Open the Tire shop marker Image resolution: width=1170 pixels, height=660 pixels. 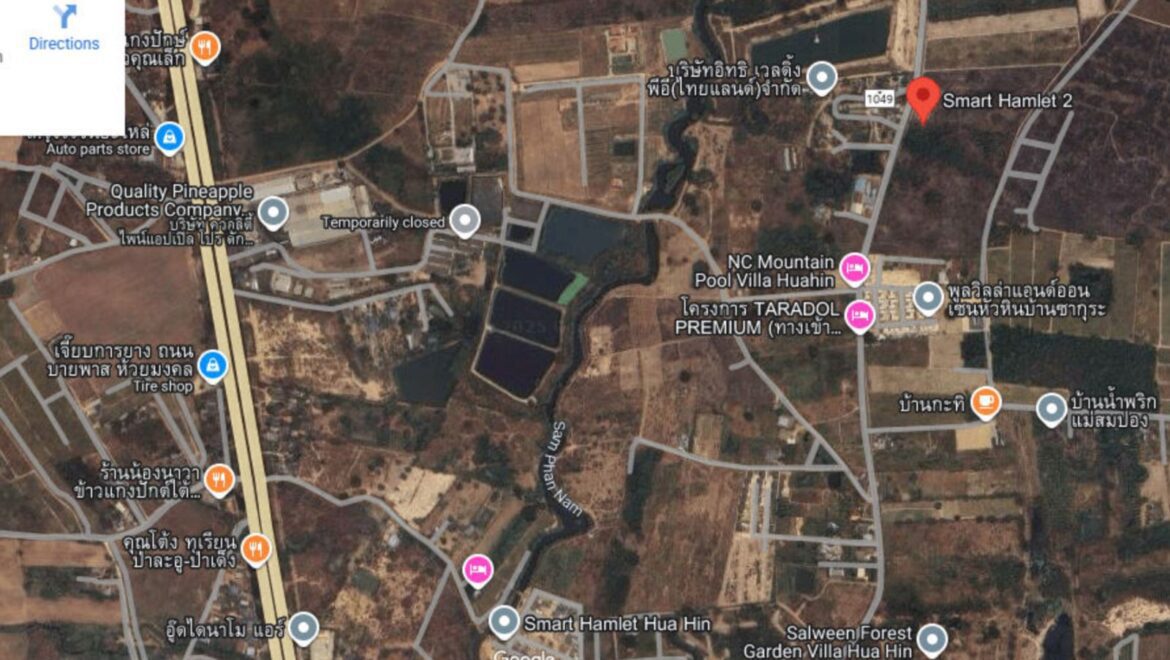211,365
